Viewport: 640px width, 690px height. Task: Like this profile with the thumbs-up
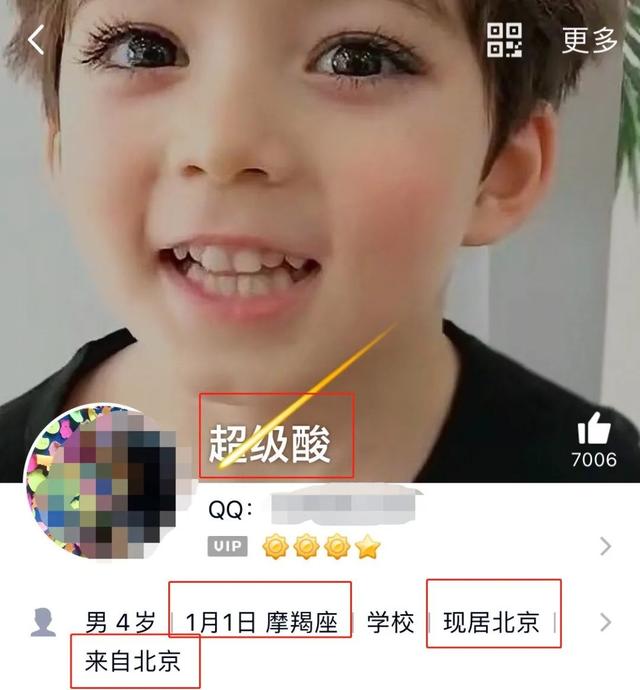point(594,432)
